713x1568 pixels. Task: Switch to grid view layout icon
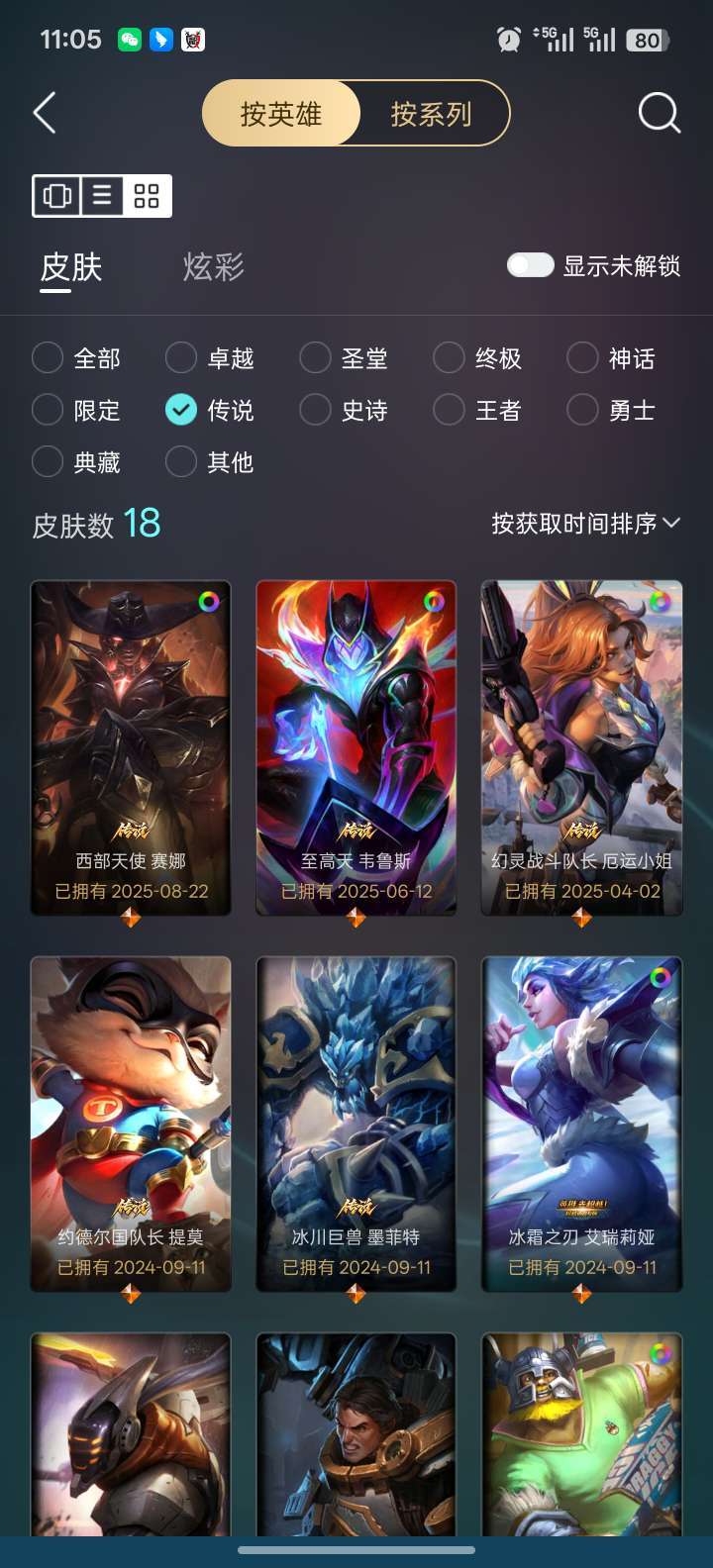(147, 196)
